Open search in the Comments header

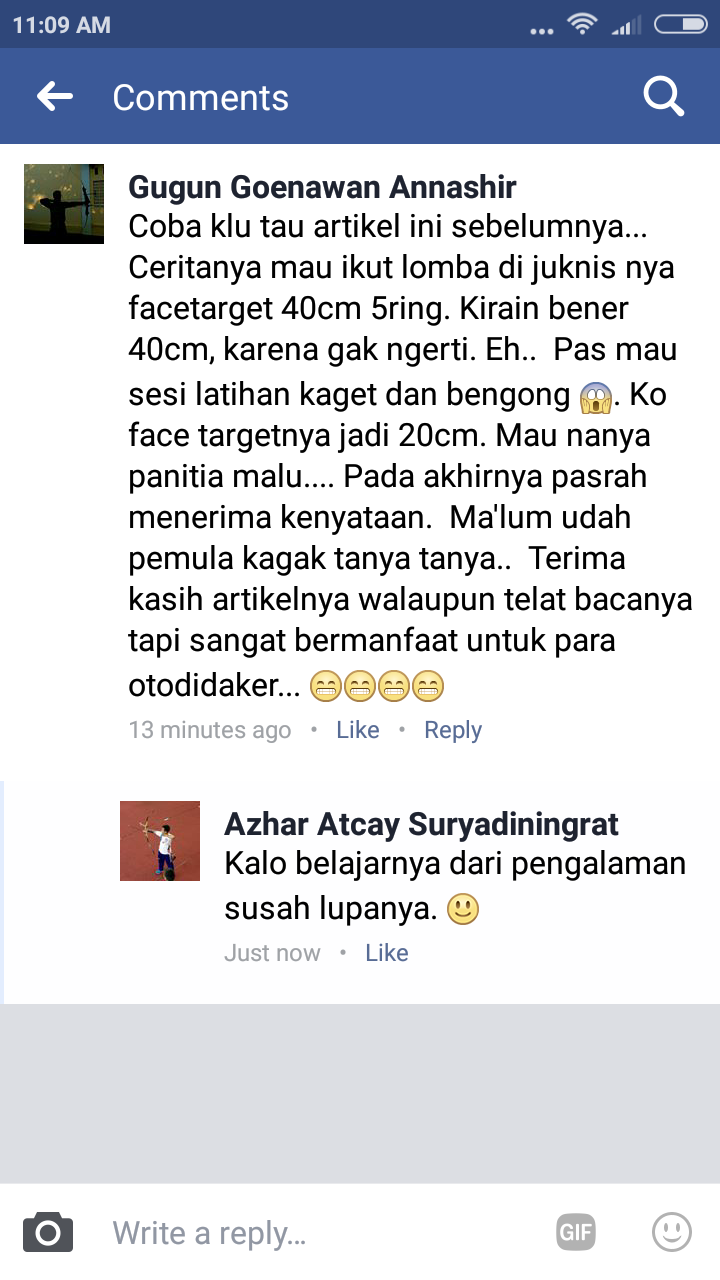(x=663, y=97)
